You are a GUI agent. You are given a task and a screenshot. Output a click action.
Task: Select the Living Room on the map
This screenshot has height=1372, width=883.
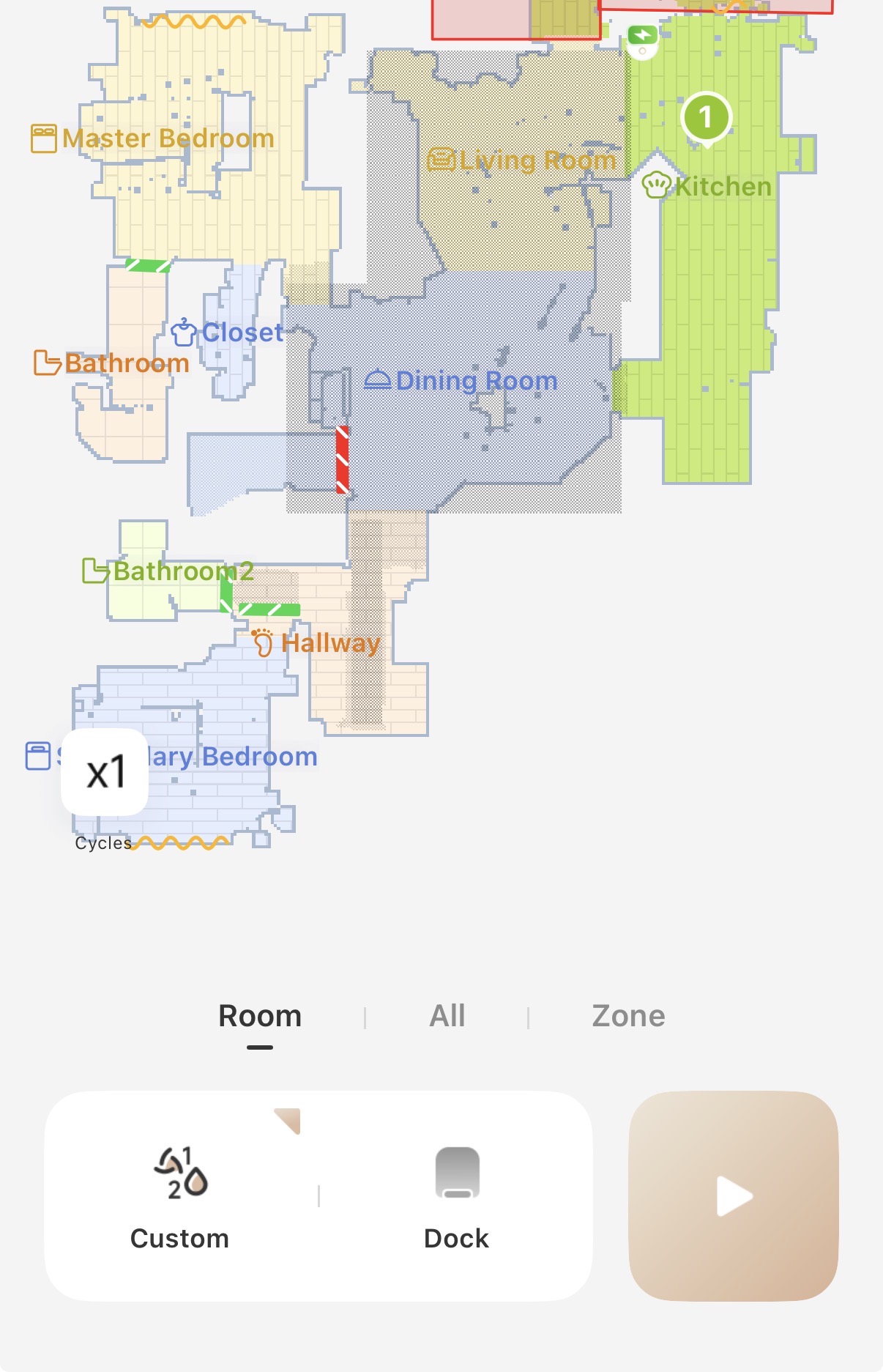coord(537,160)
